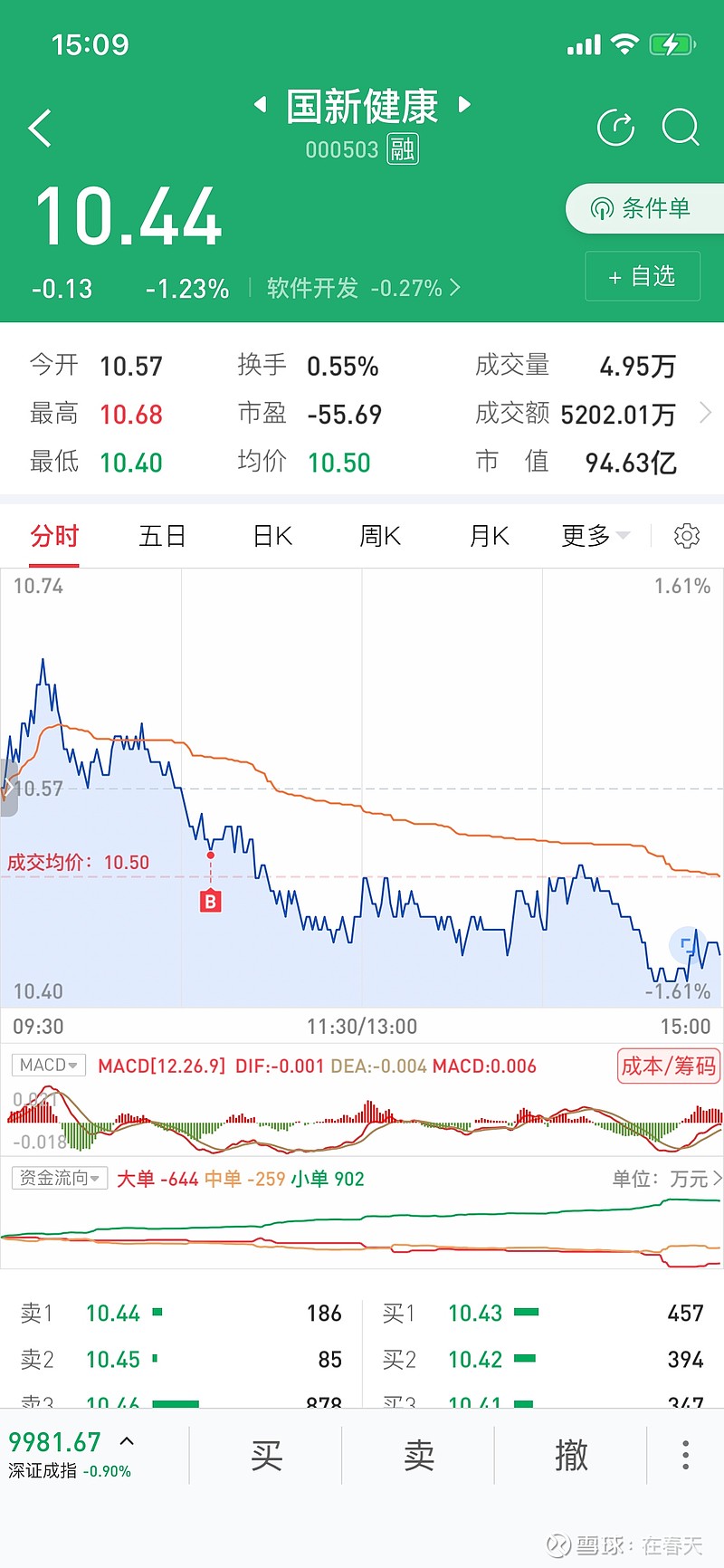Select the 五日 chart tab
Viewport: 724px width, 1568px height.
(x=162, y=536)
